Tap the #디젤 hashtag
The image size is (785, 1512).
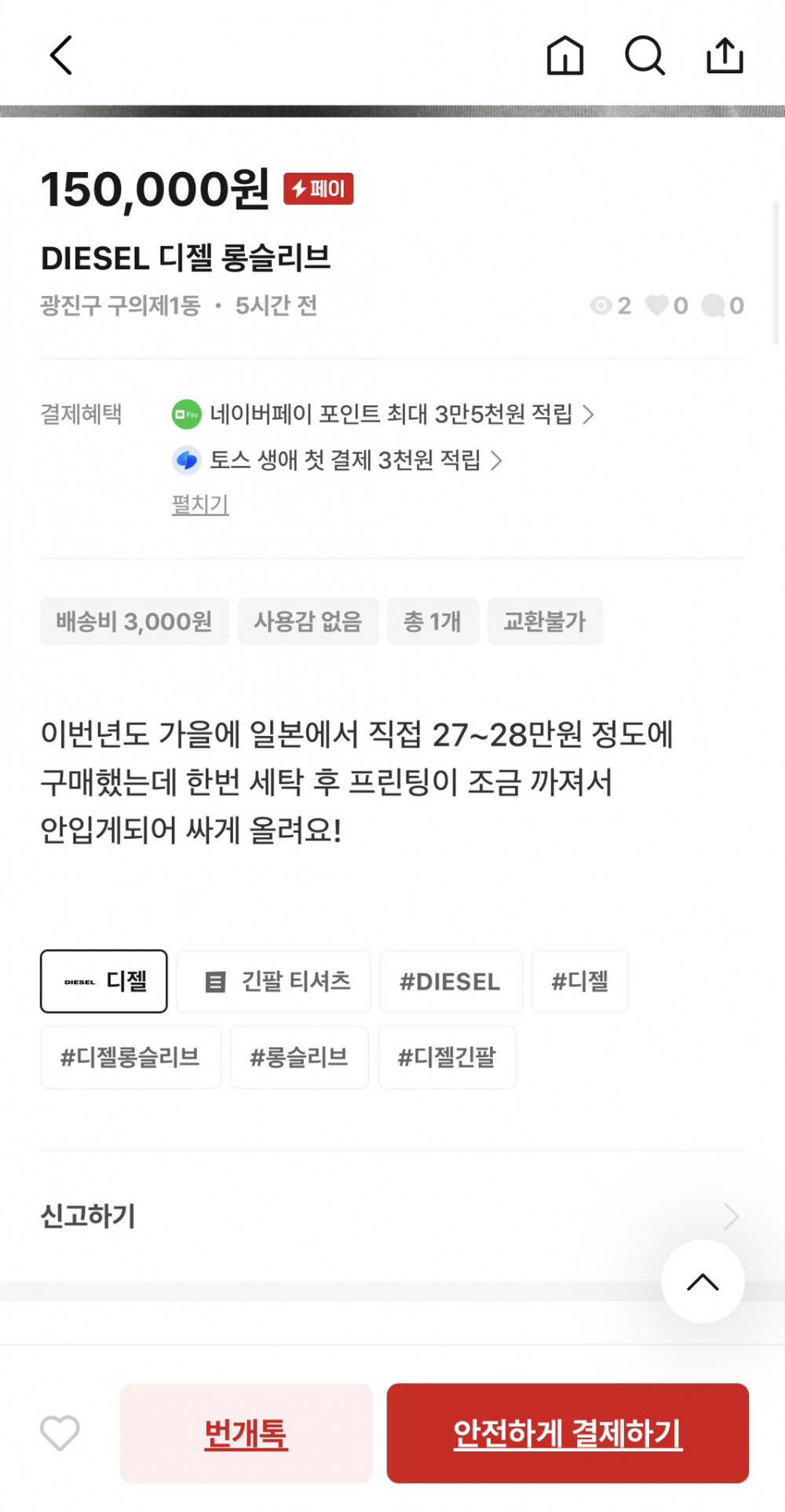coord(580,981)
